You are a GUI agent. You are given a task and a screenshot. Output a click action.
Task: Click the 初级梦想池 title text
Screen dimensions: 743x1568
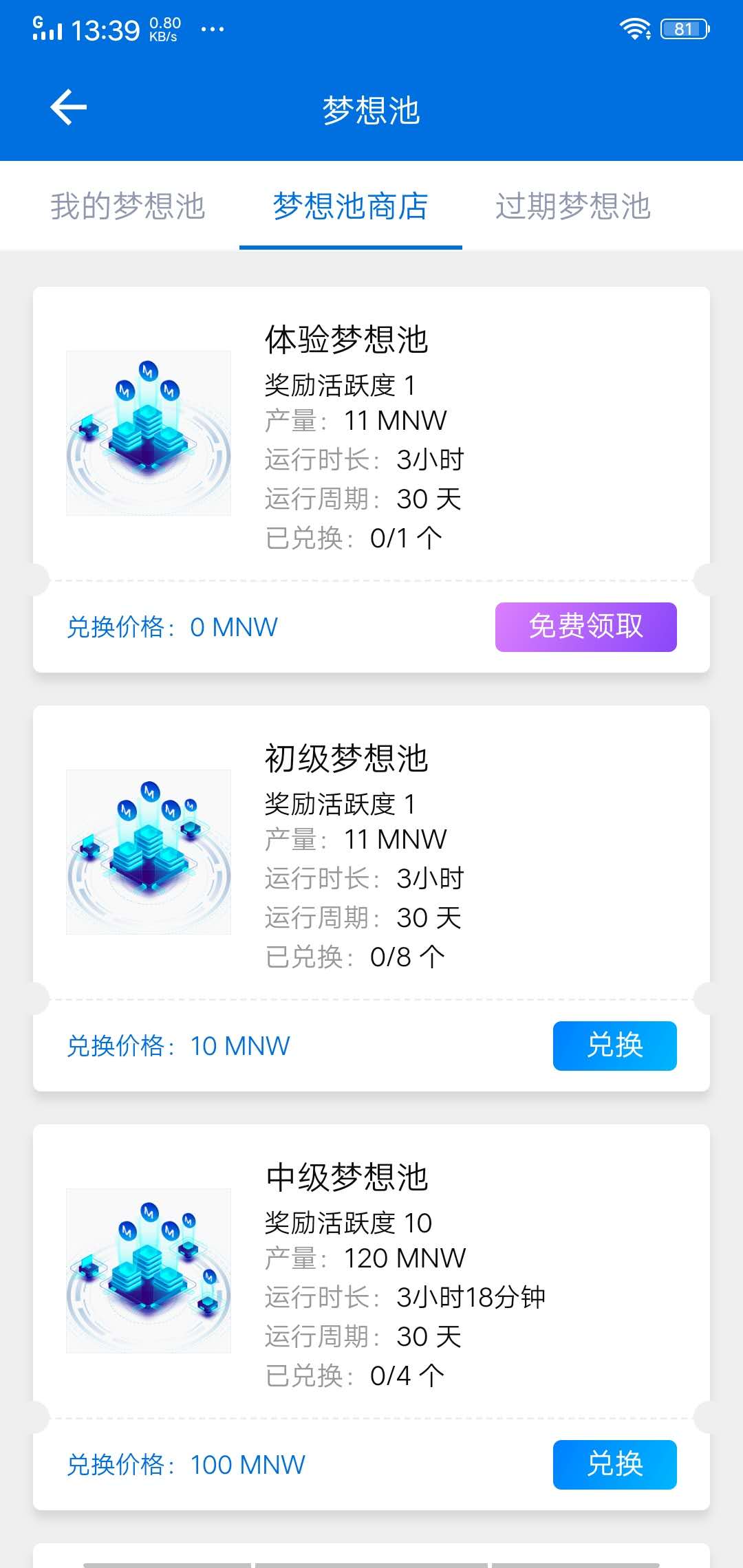pyautogui.click(x=346, y=760)
